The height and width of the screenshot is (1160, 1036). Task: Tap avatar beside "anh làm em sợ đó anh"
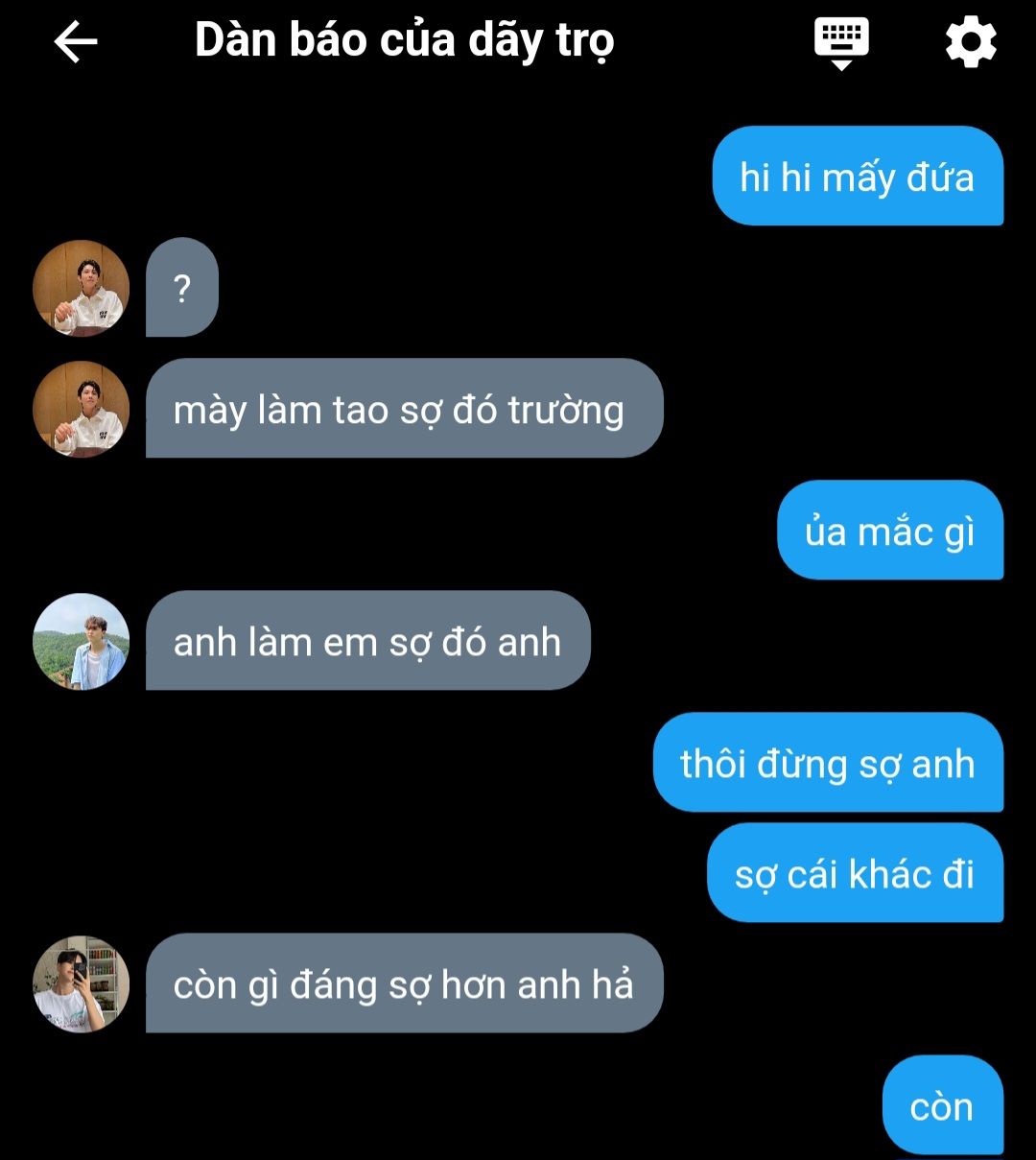[82, 641]
